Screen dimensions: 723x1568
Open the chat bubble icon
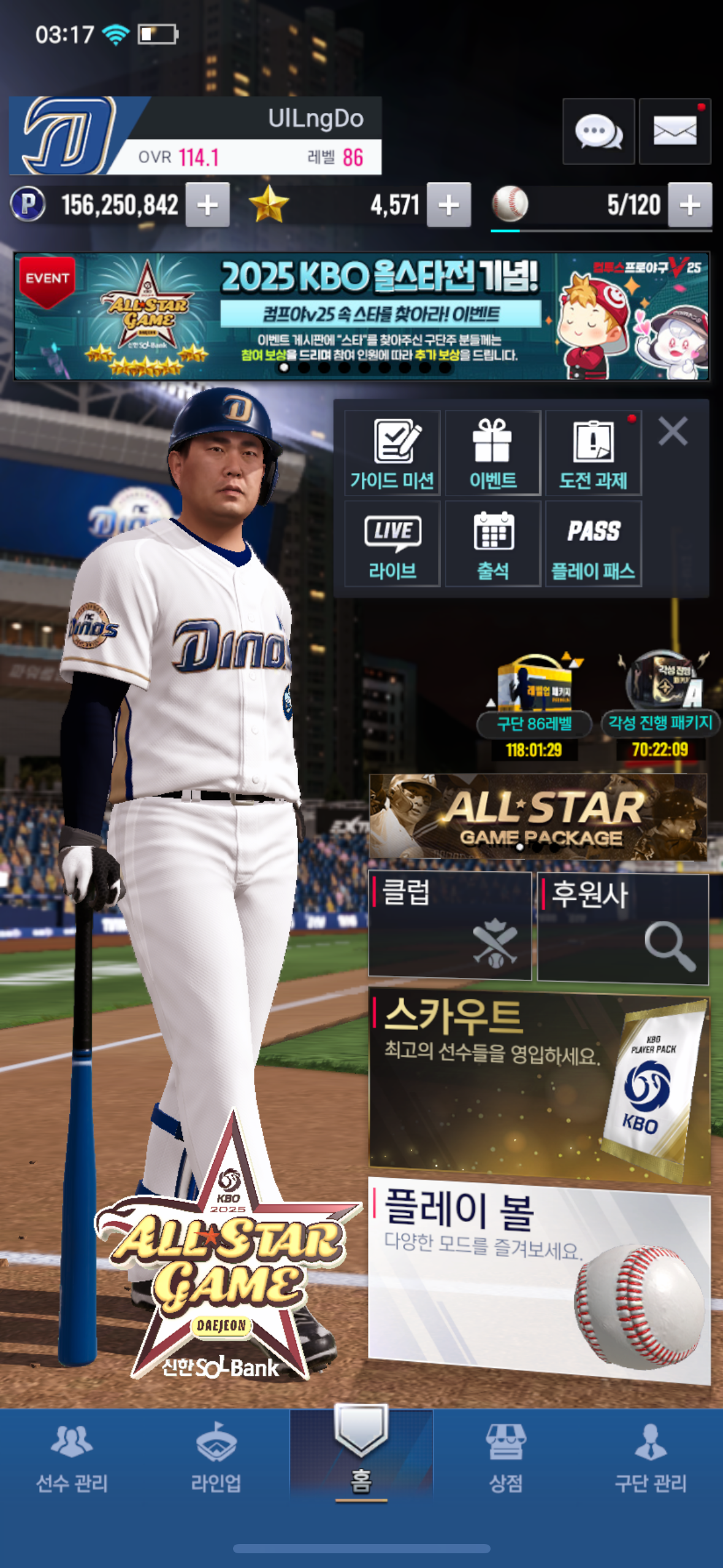tap(598, 131)
